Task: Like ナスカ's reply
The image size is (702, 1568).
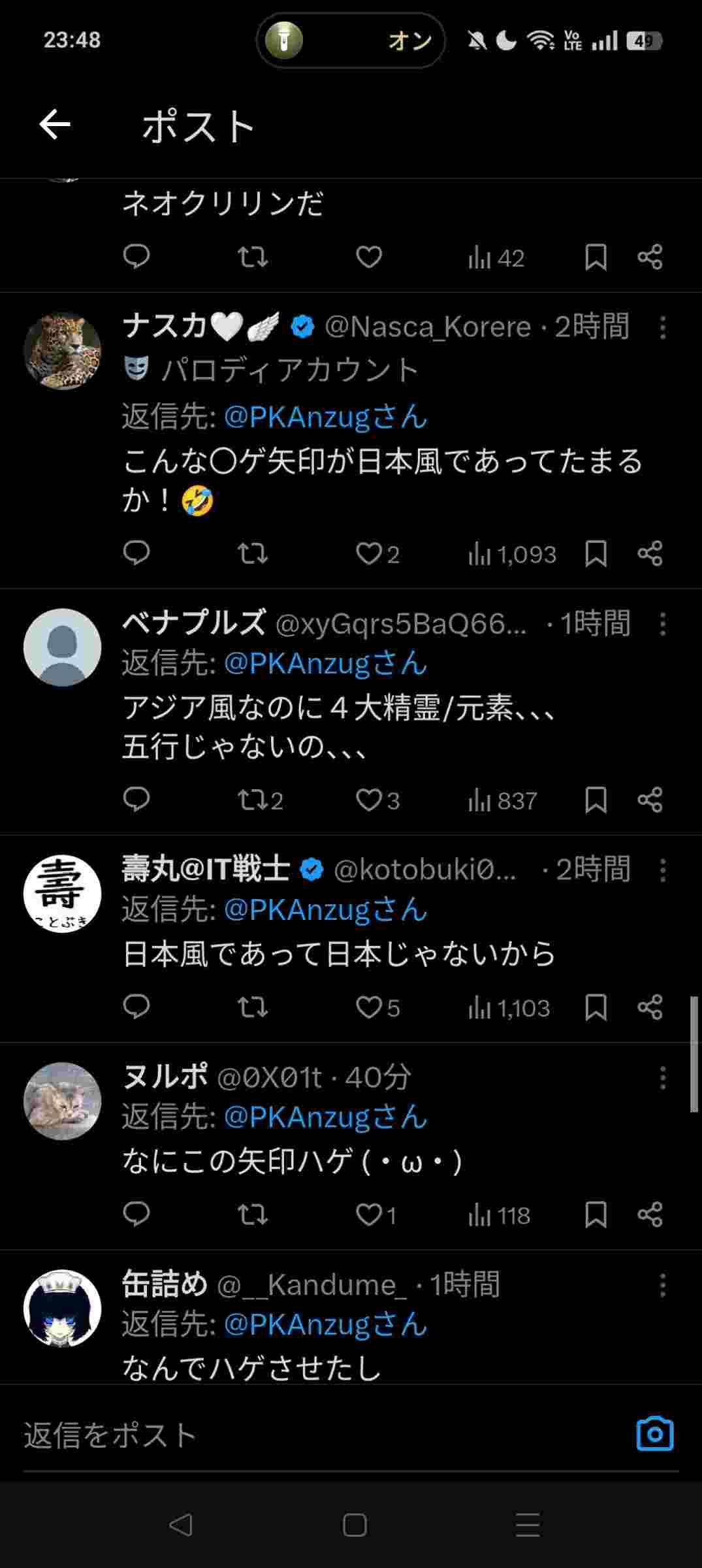Action: coord(369,554)
